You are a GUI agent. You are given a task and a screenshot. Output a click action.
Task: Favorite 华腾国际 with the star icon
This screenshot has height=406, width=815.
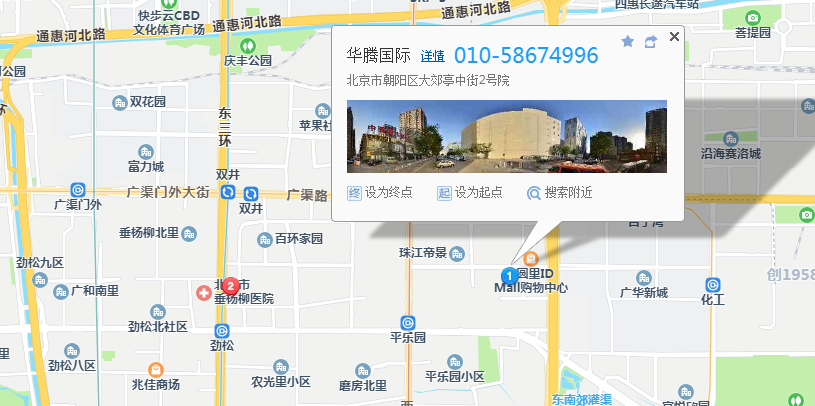(x=628, y=41)
